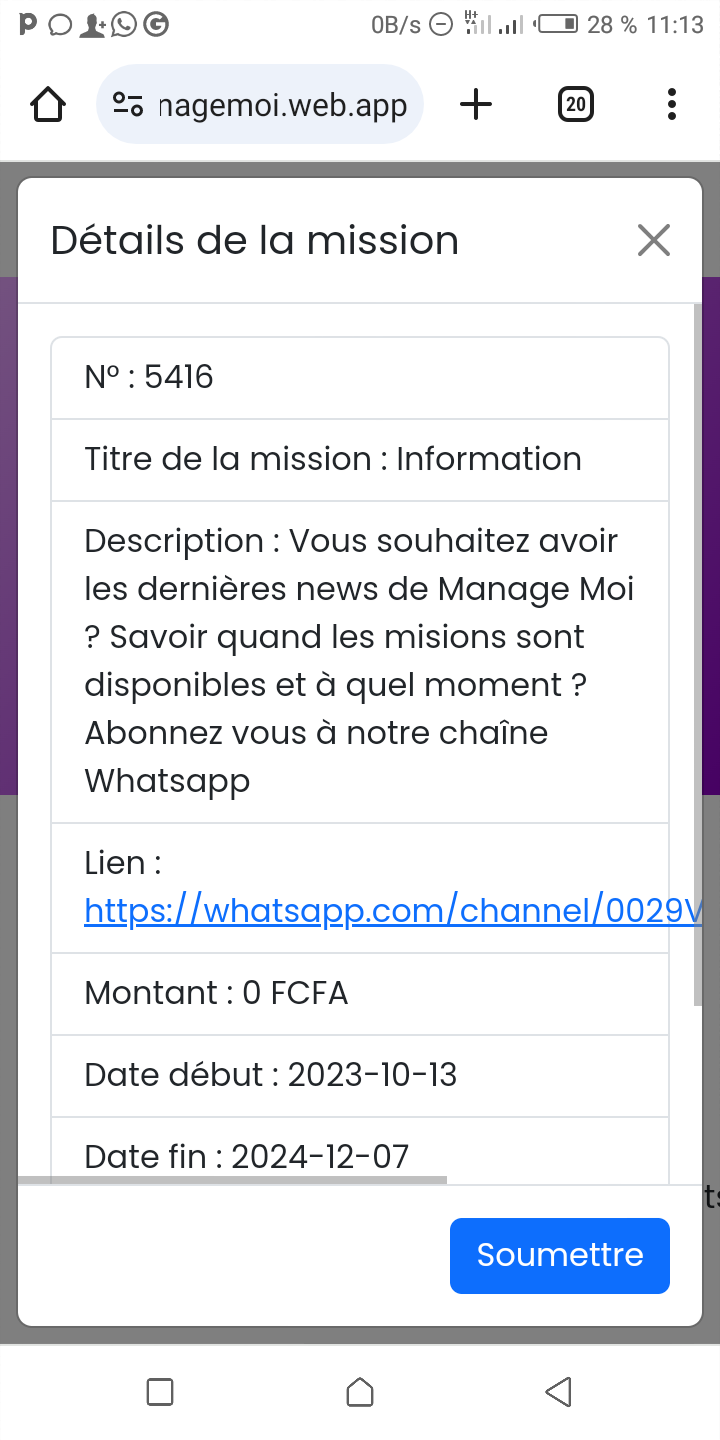
Task: Close the Détails de la mission dialog
Action: (x=654, y=240)
